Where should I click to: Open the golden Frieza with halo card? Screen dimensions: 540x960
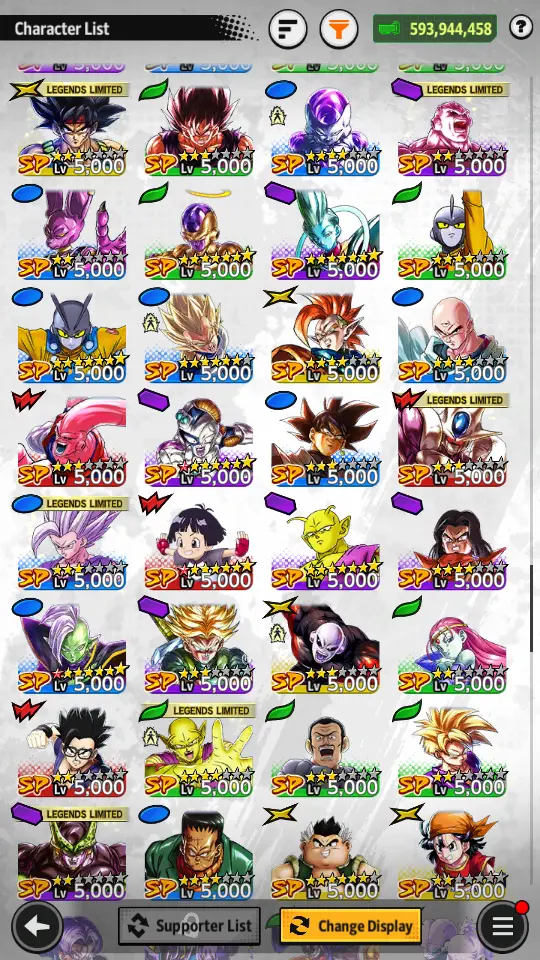point(199,231)
